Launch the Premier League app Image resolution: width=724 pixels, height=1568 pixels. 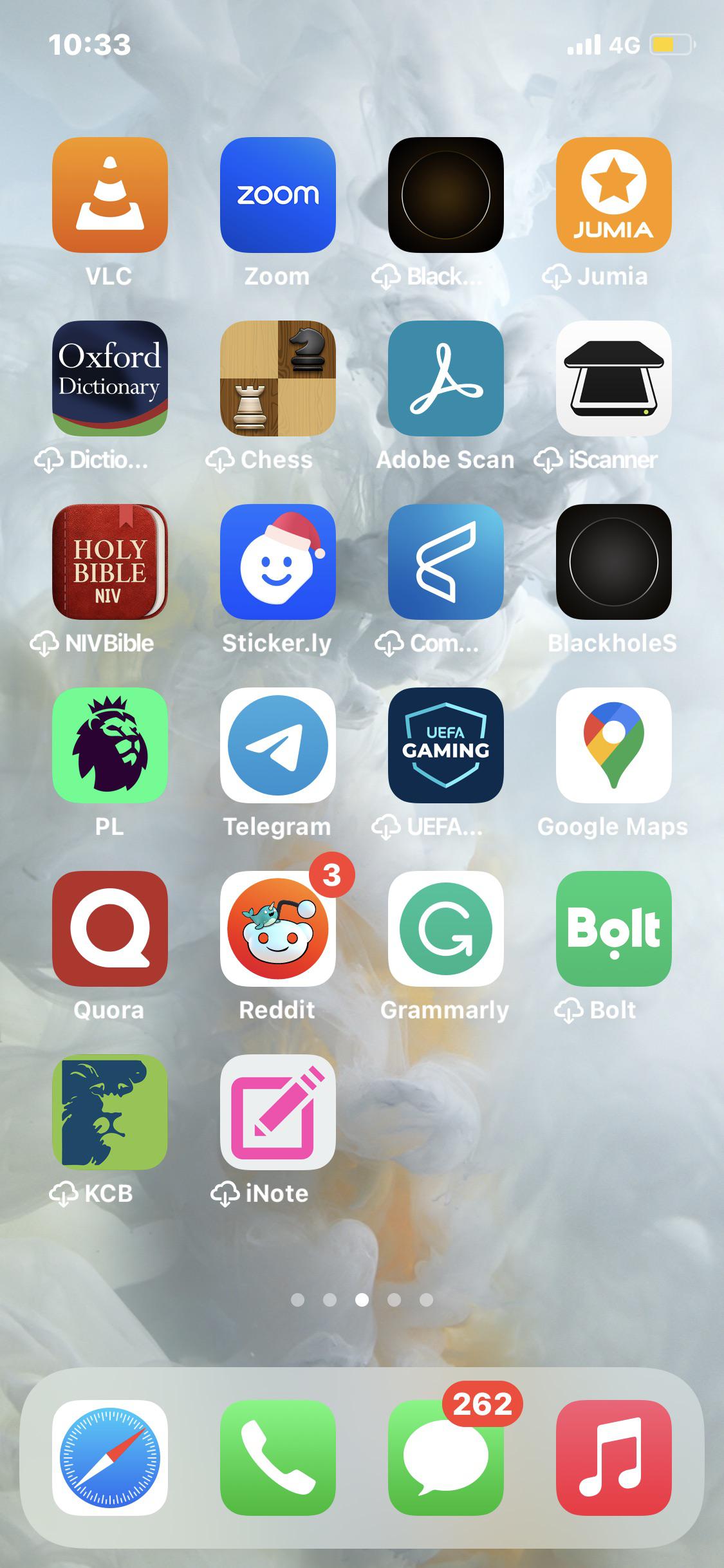[x=109, y=745]
